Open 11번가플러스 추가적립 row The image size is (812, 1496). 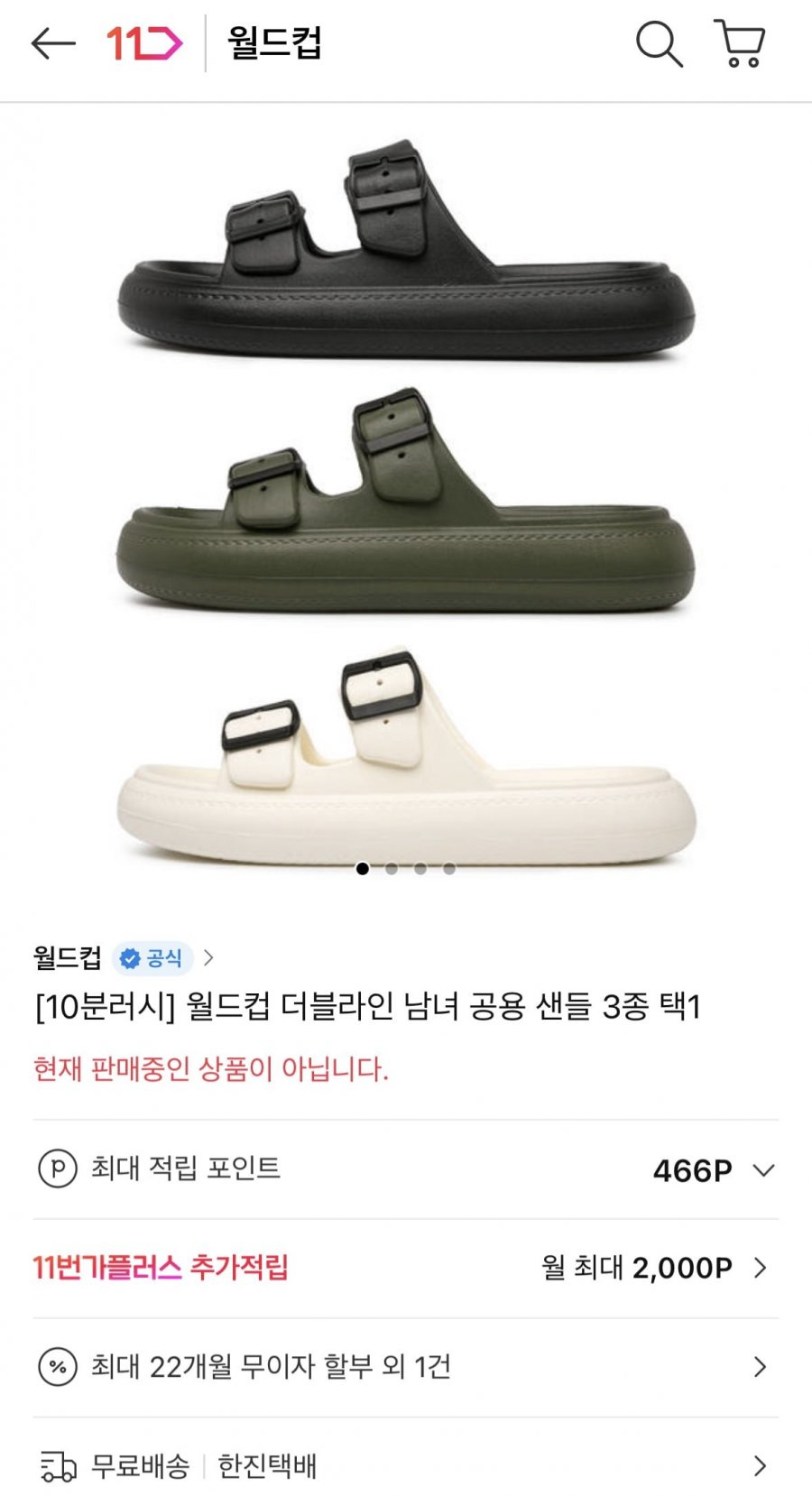pyautogui.click(x=404, y=1268)
